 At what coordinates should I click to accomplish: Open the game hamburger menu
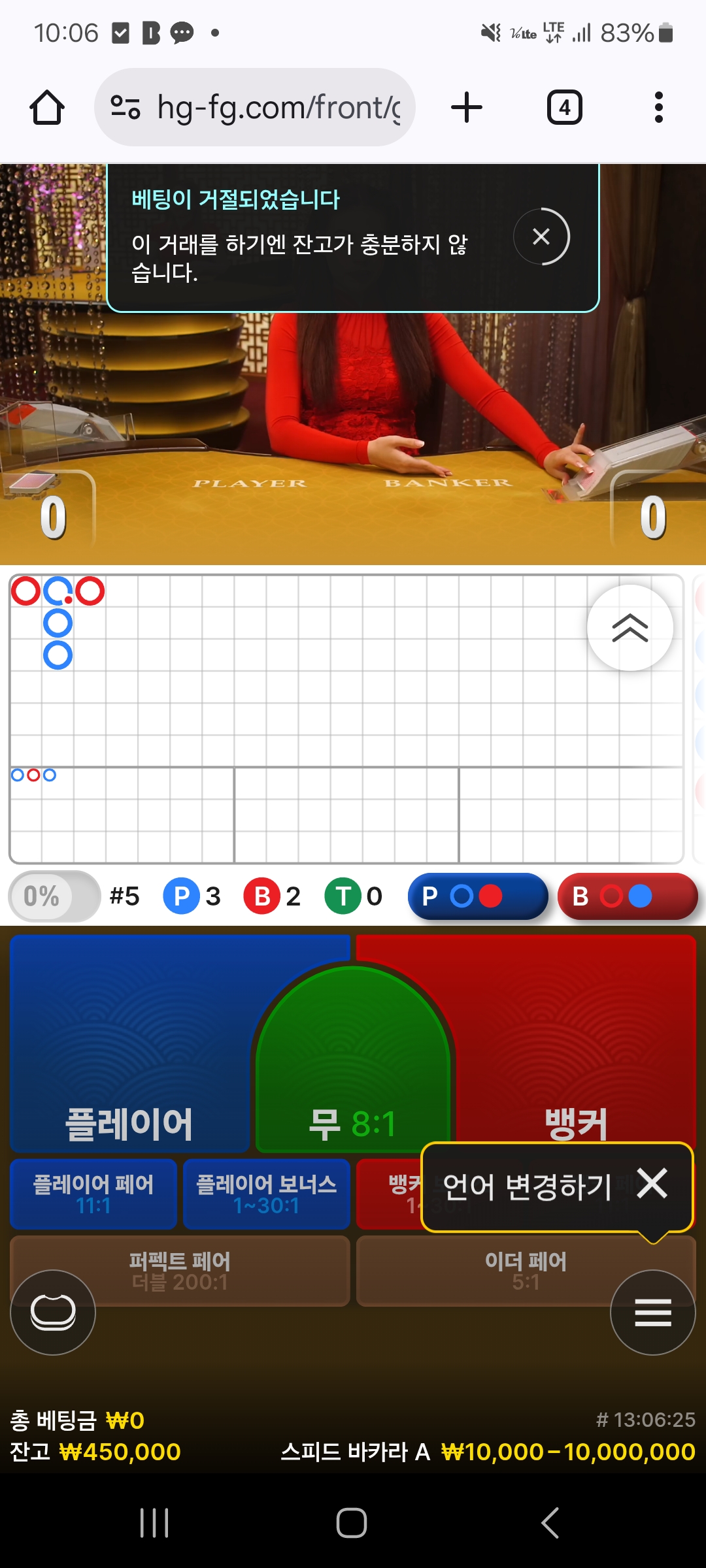[652, 1313]
